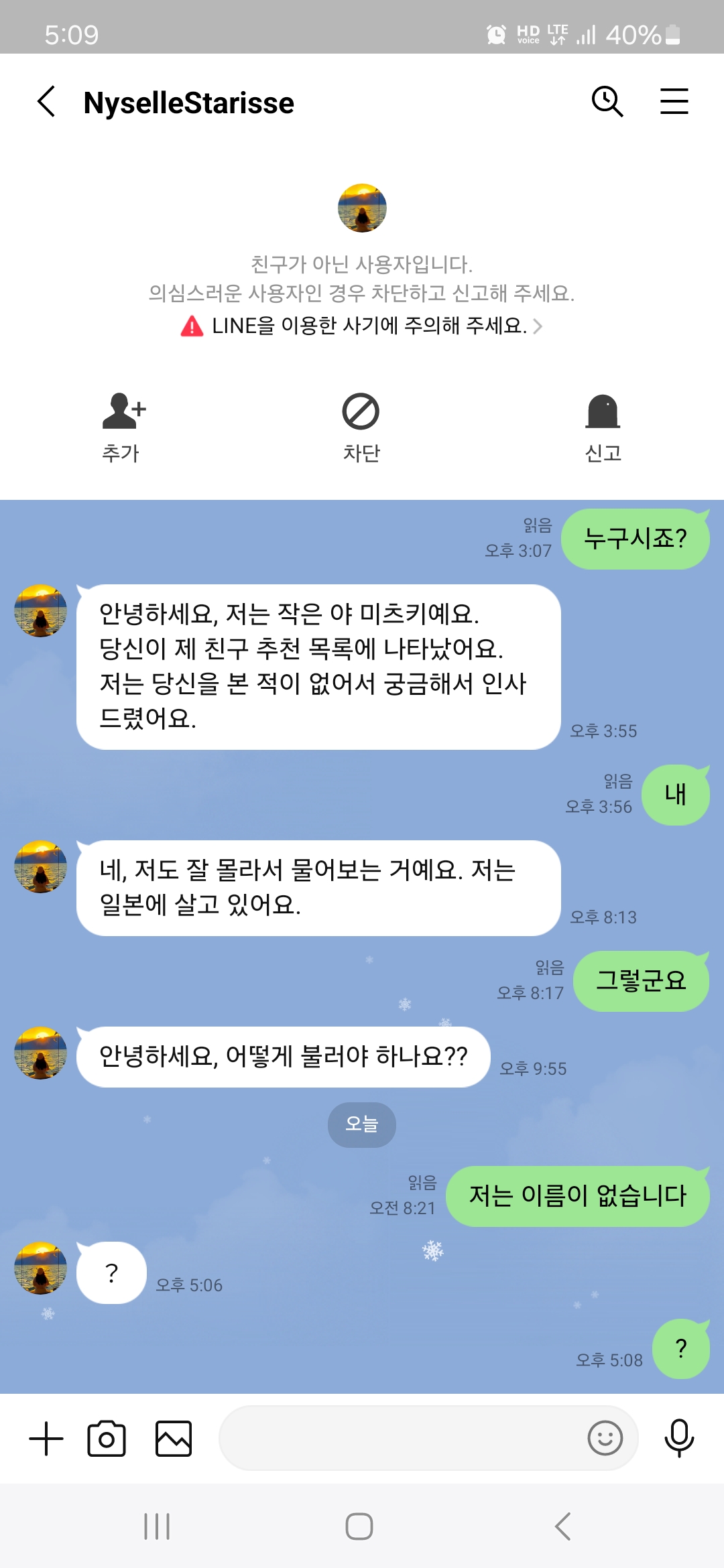Open the camera to take a photo
The width and height of the screenshot is (724, 1568).
click(107, 1439)
